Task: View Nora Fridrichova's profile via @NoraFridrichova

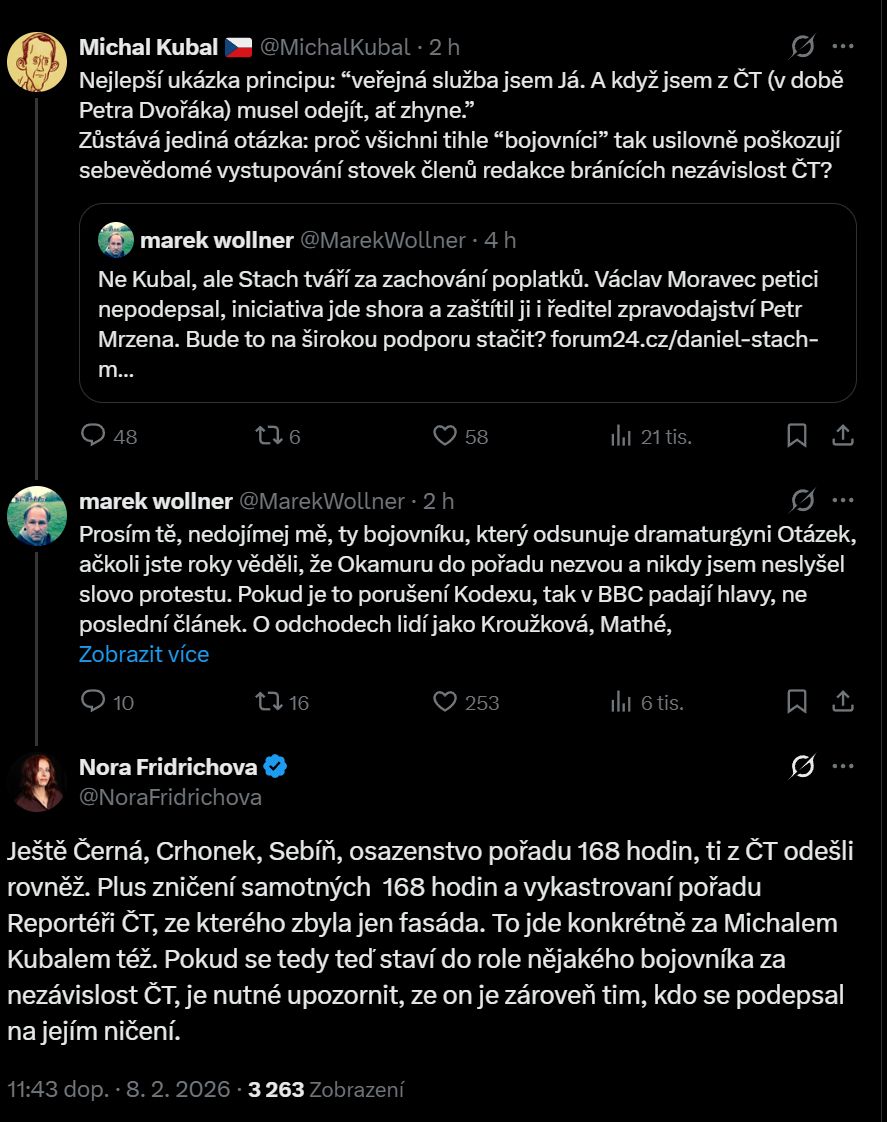Action: tap(170, 797)
